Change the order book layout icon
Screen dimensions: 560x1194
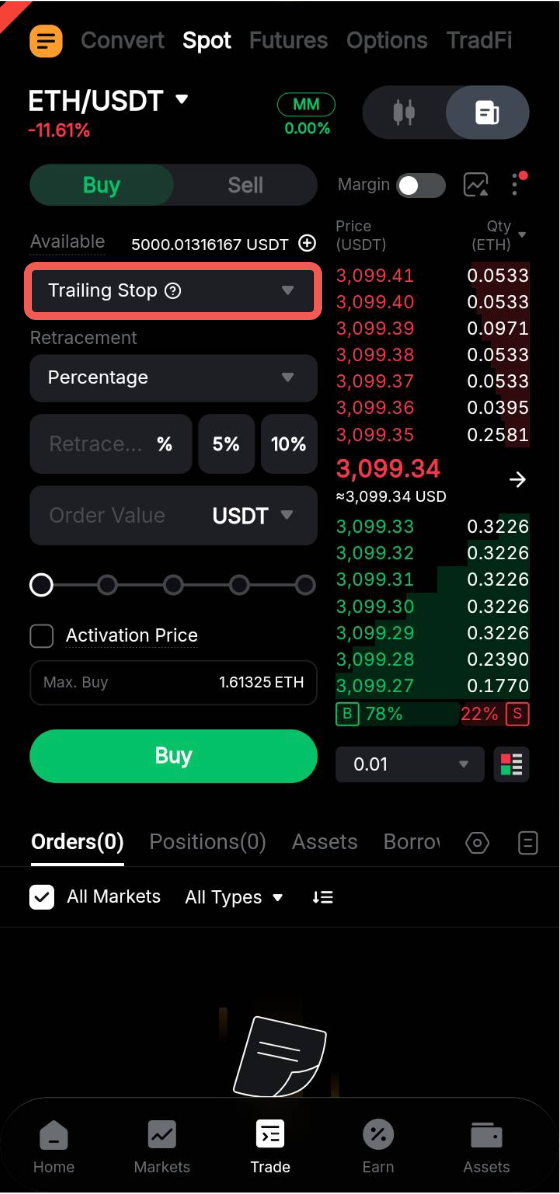511,765
